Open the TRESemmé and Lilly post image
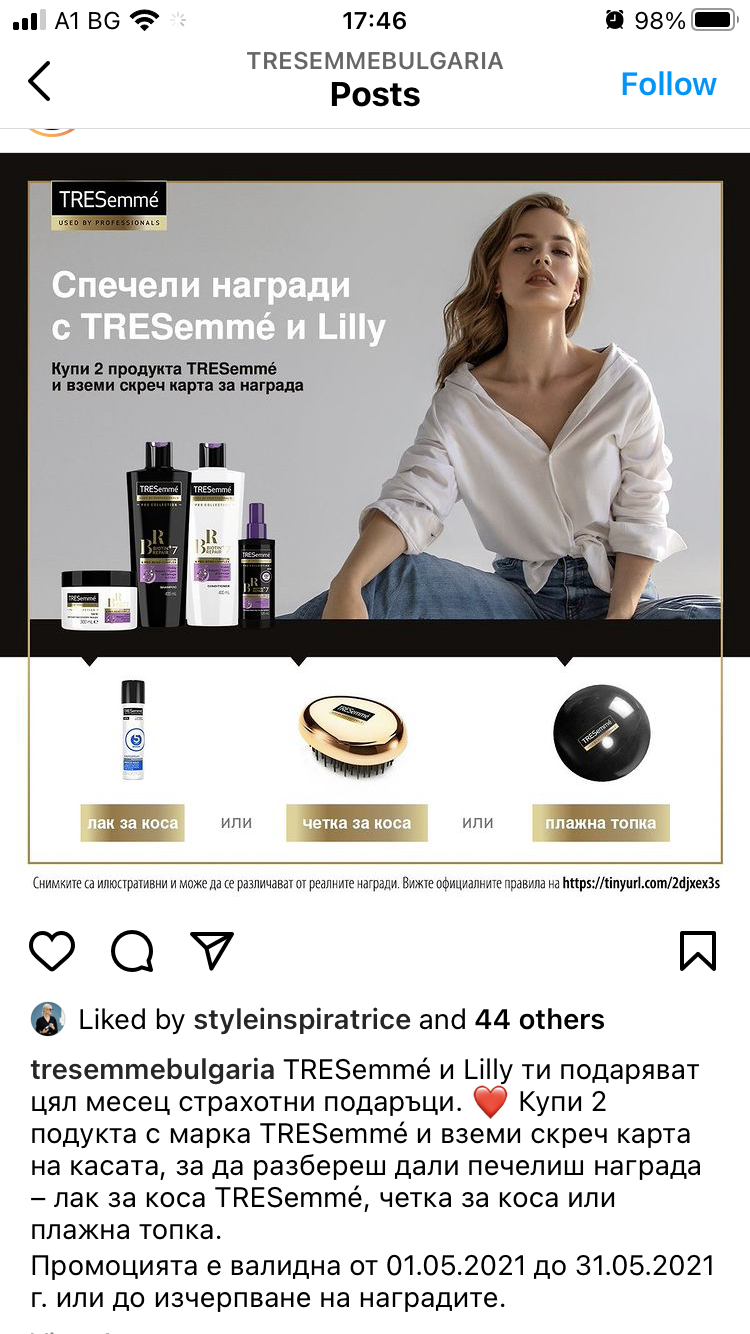The height and width of the screenshot is (1334, 750). [x=375, y=520]
